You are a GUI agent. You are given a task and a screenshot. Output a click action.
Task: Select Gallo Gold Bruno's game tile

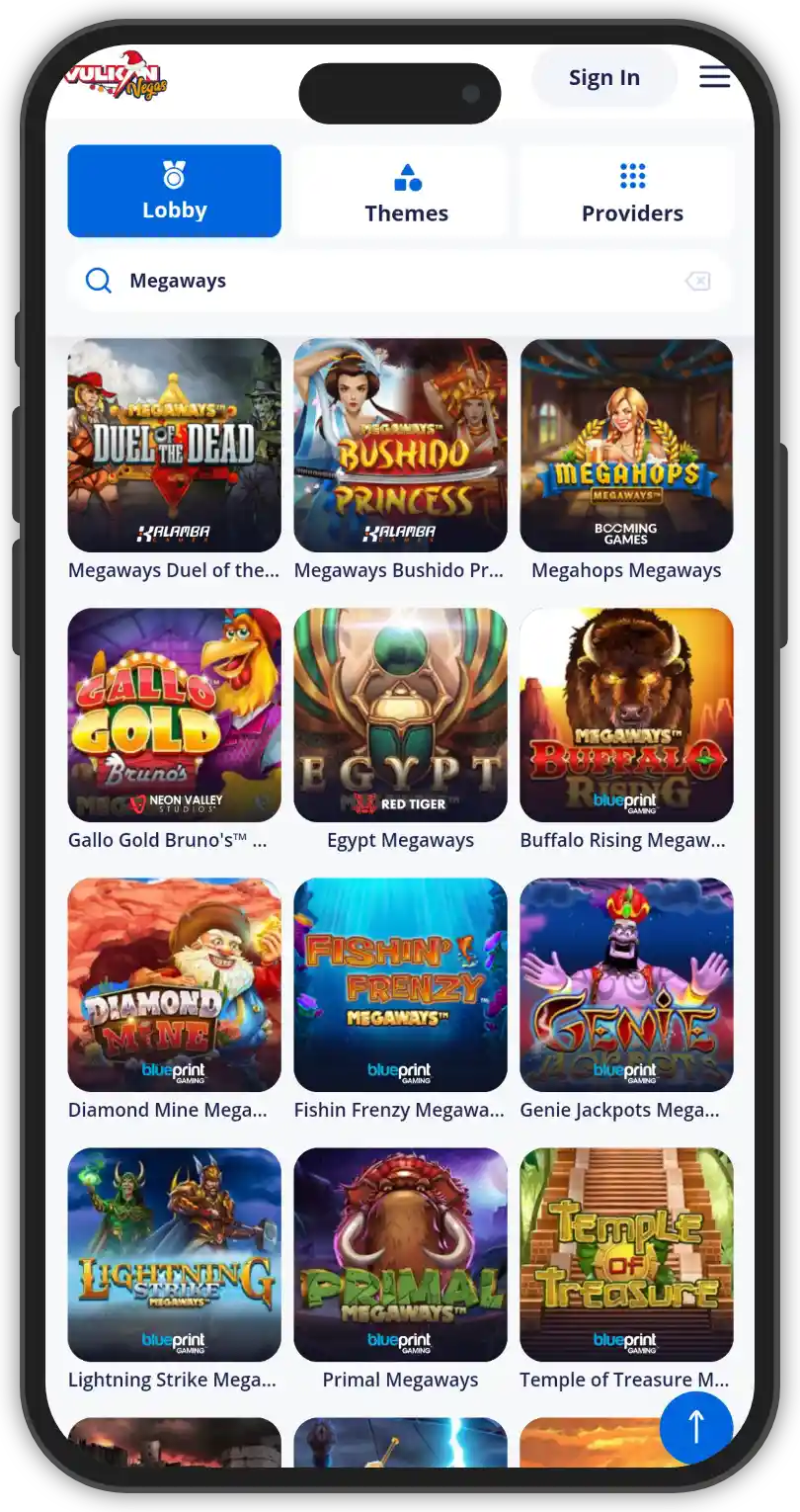[x=174, y=714]
